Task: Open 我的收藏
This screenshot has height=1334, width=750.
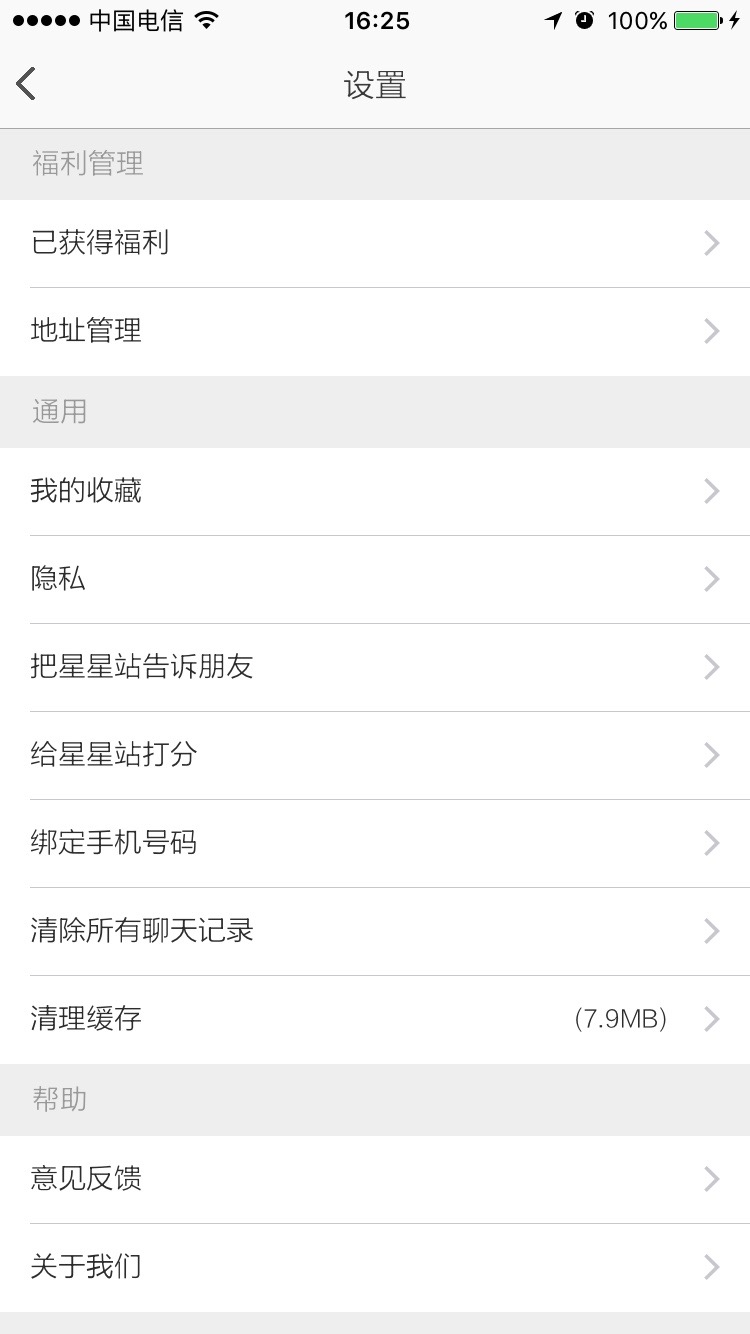Action: click(x=375, y=491)
